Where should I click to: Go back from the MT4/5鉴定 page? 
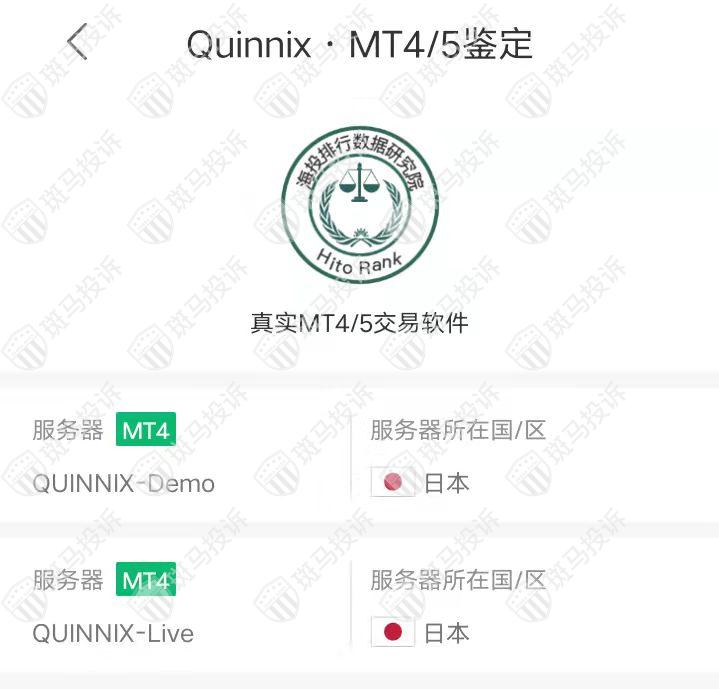[x=77, y=43]
